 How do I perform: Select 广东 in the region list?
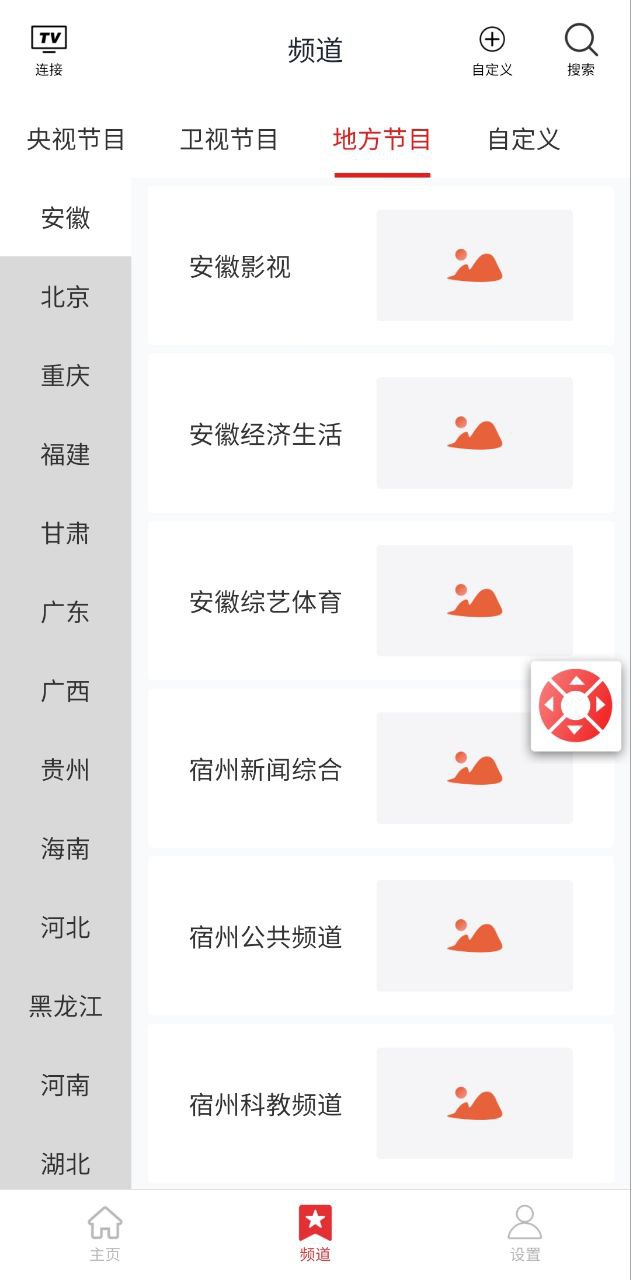click(65, 613)
